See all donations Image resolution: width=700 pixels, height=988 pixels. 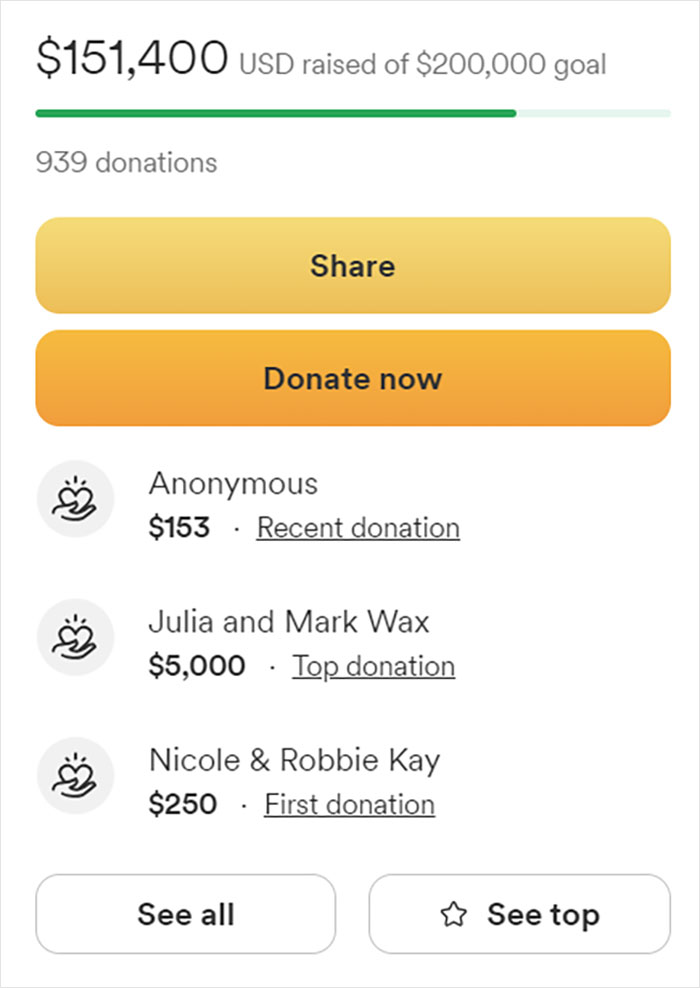tap(186, 914)
